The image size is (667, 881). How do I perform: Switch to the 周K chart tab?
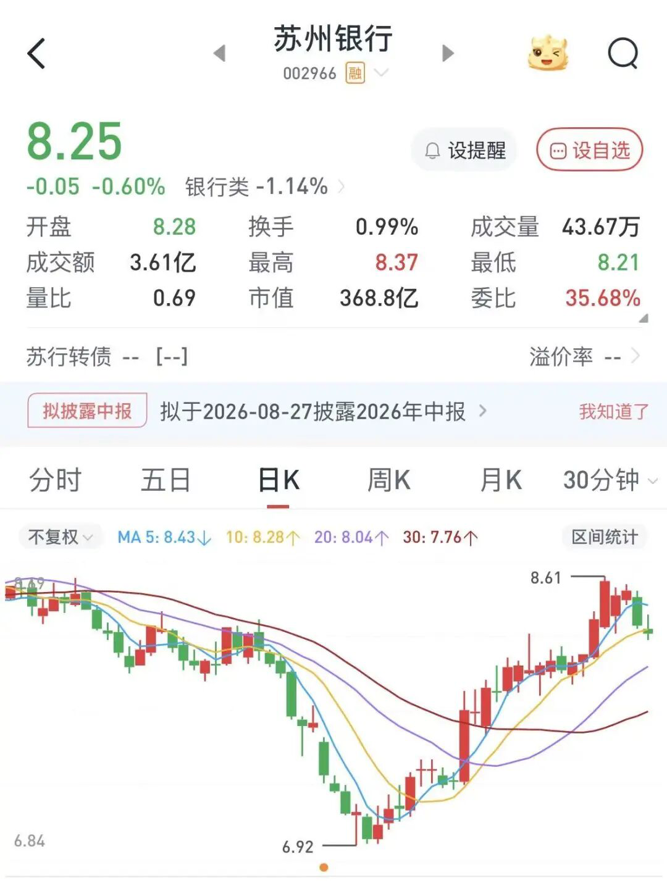[x=389, y=480]
